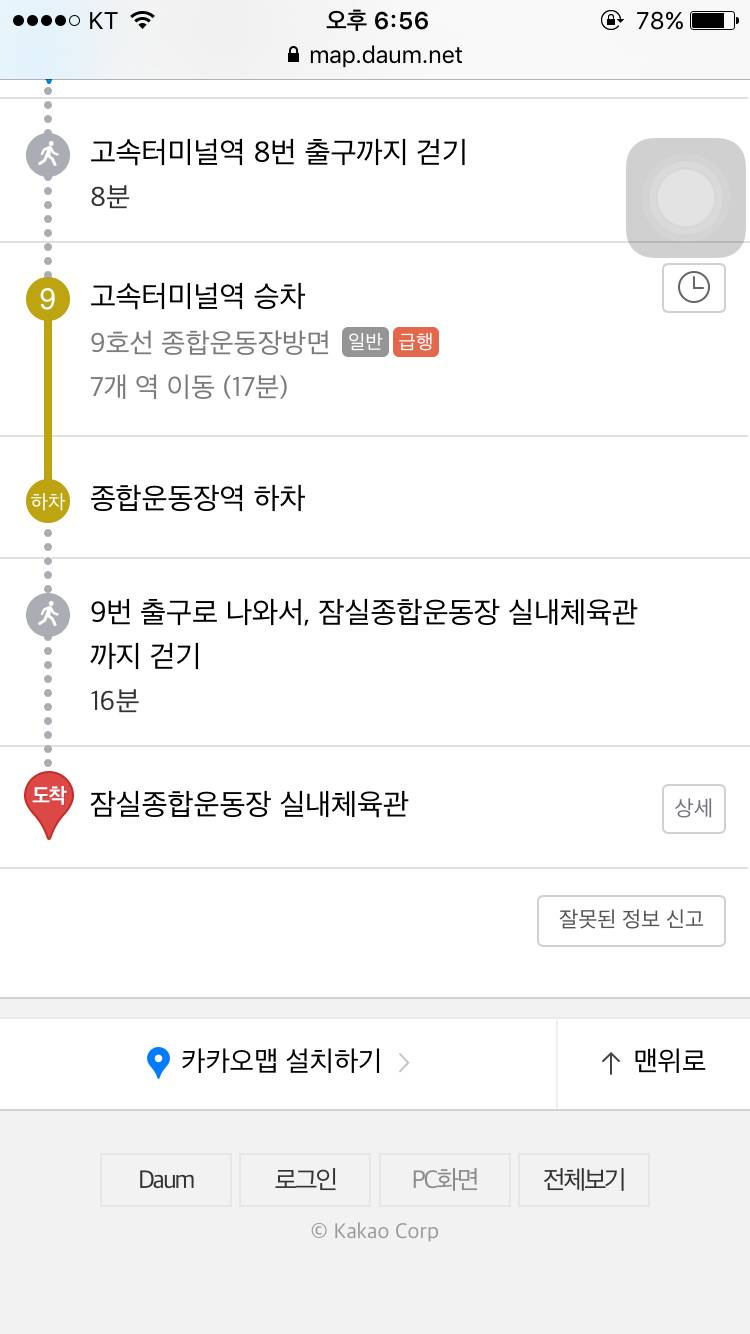Click the walking icon for 고속터미널역 8번 출구 segment

[x=47, y=155]
